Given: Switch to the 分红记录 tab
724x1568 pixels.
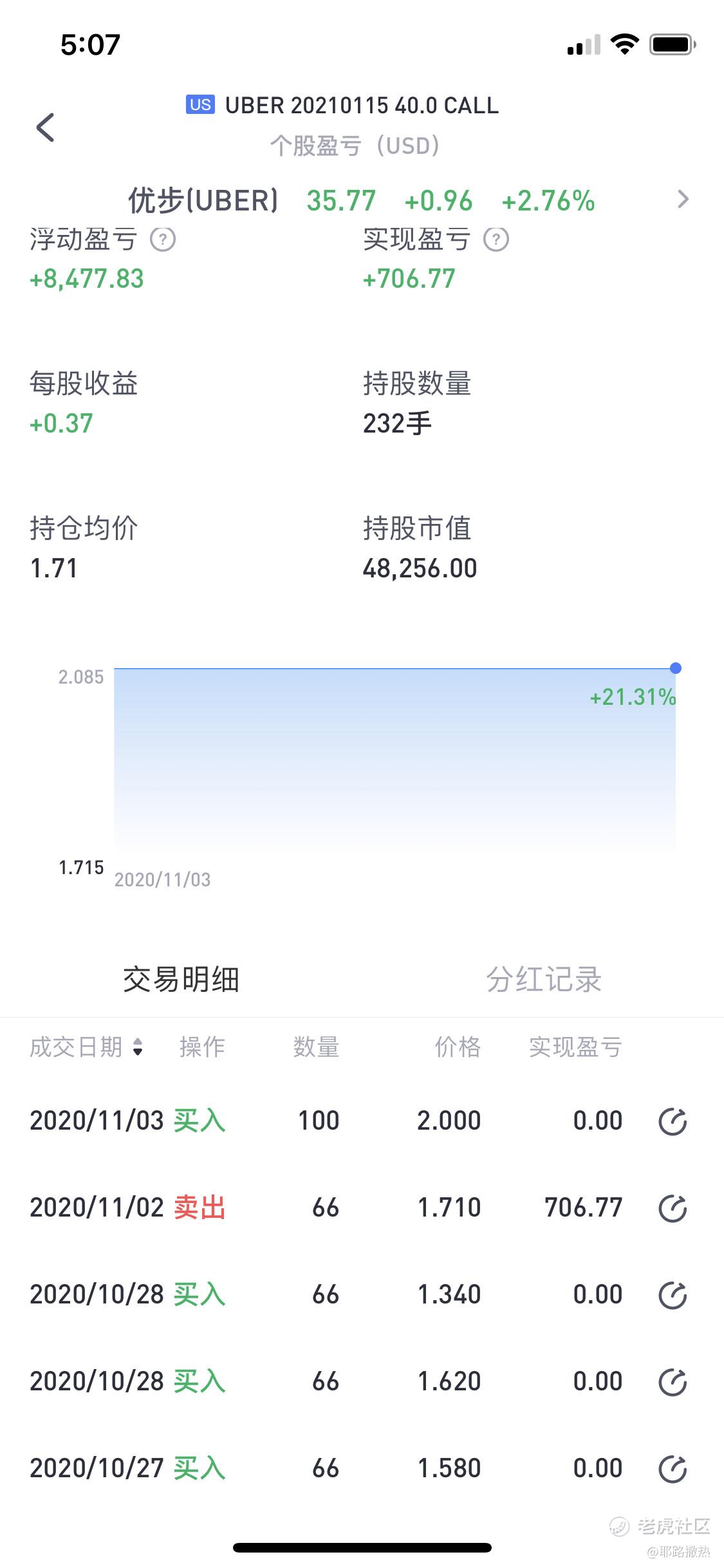Looking at the screenshot, I should (544, 980).
